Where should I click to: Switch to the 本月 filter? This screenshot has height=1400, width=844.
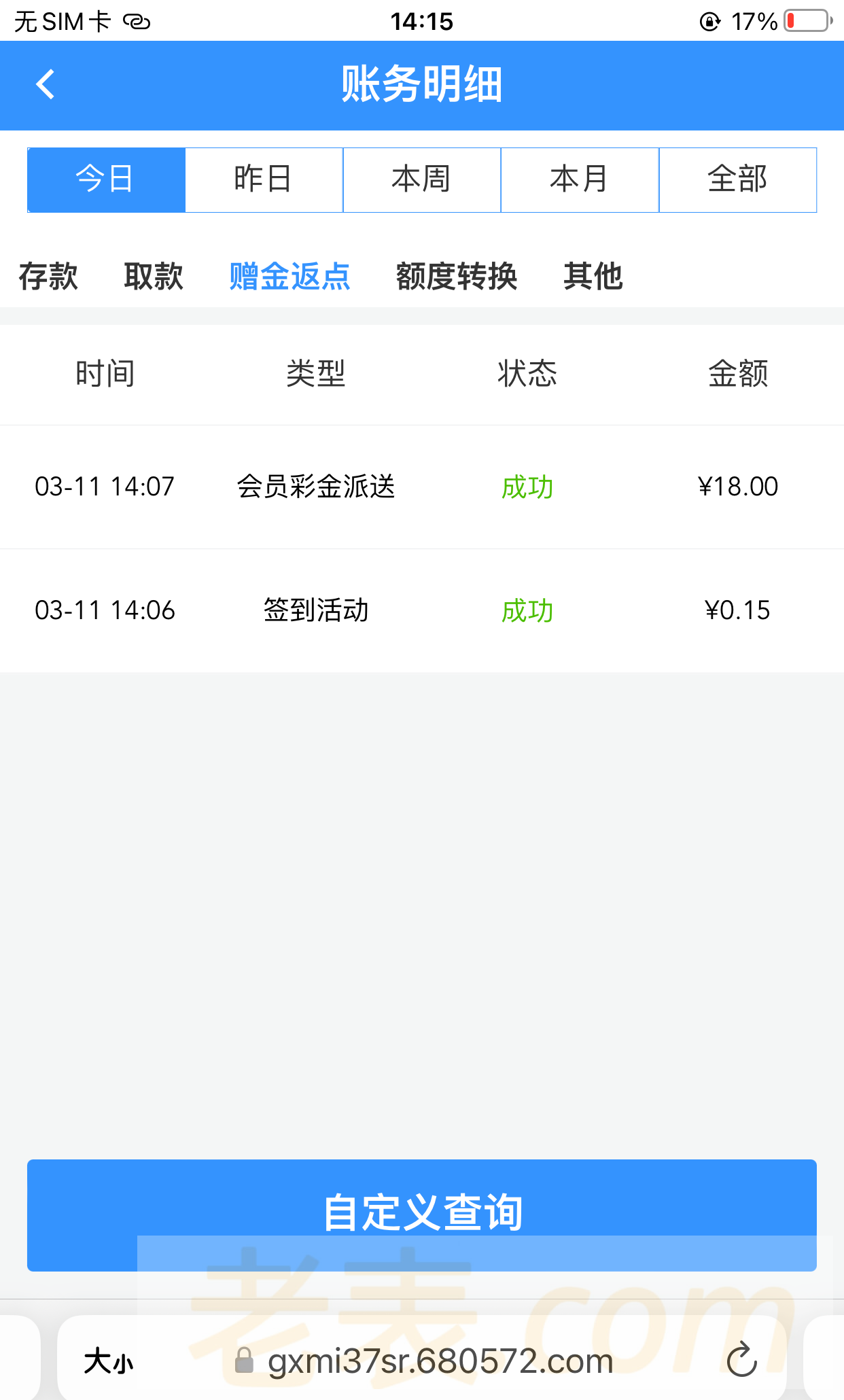coord(580,180)
